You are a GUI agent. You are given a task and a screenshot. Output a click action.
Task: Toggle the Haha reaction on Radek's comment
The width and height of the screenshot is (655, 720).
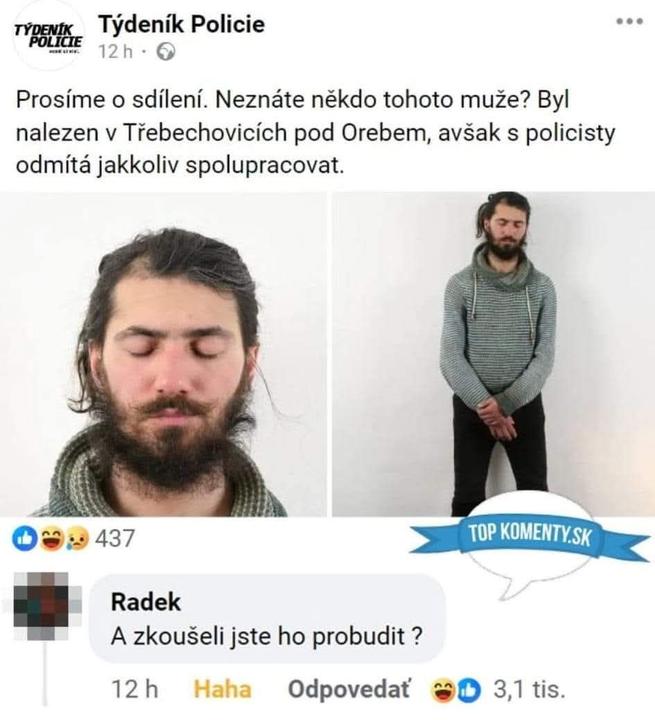(x=220, y=689)
